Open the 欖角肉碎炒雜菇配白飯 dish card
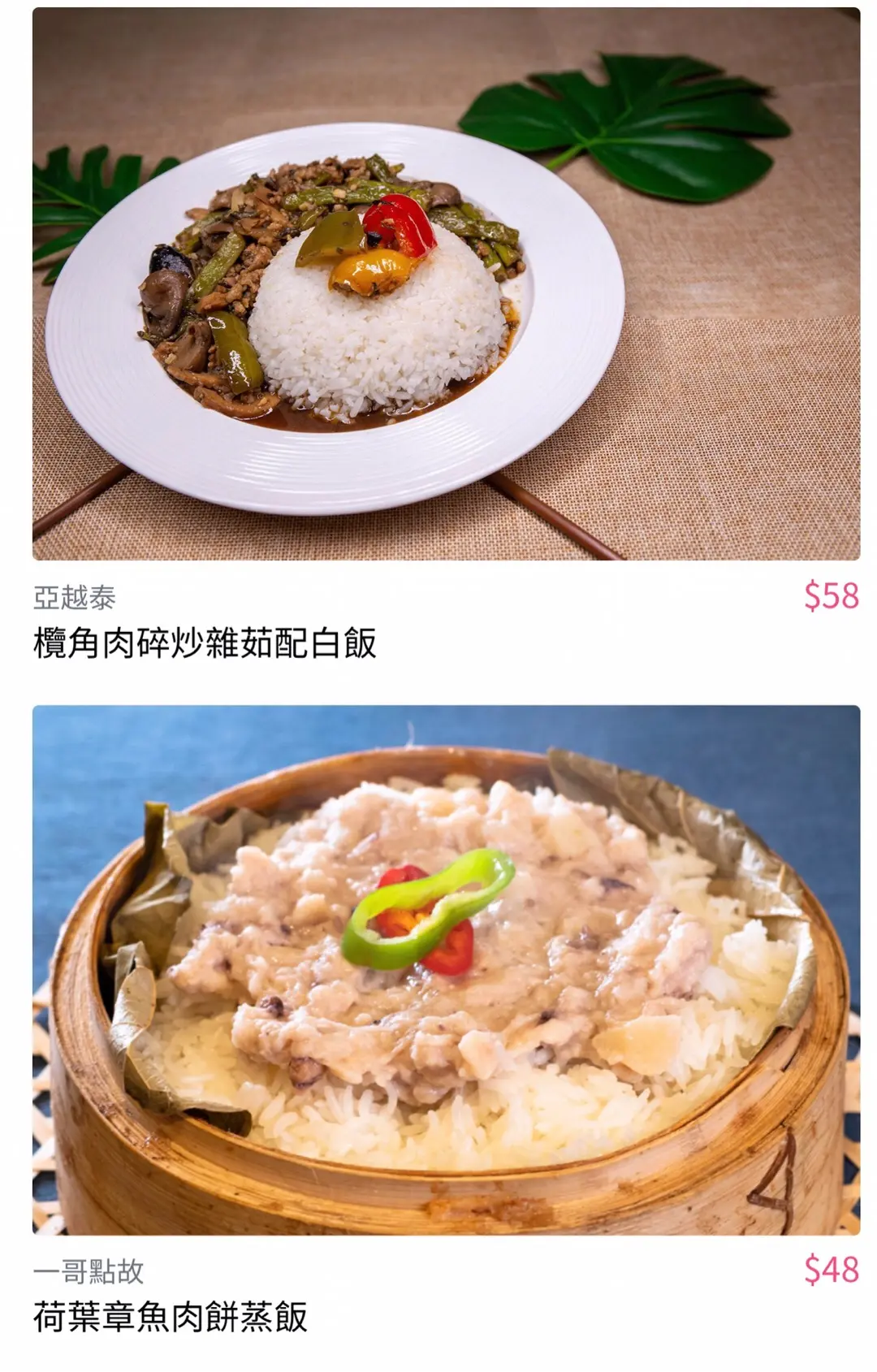 coord(445,284)
